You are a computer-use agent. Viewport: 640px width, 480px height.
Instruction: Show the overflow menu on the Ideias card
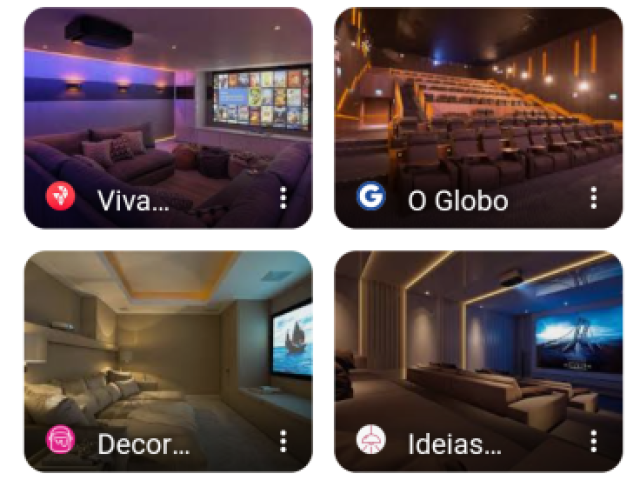pyautogui.click(x=594, y=441)
